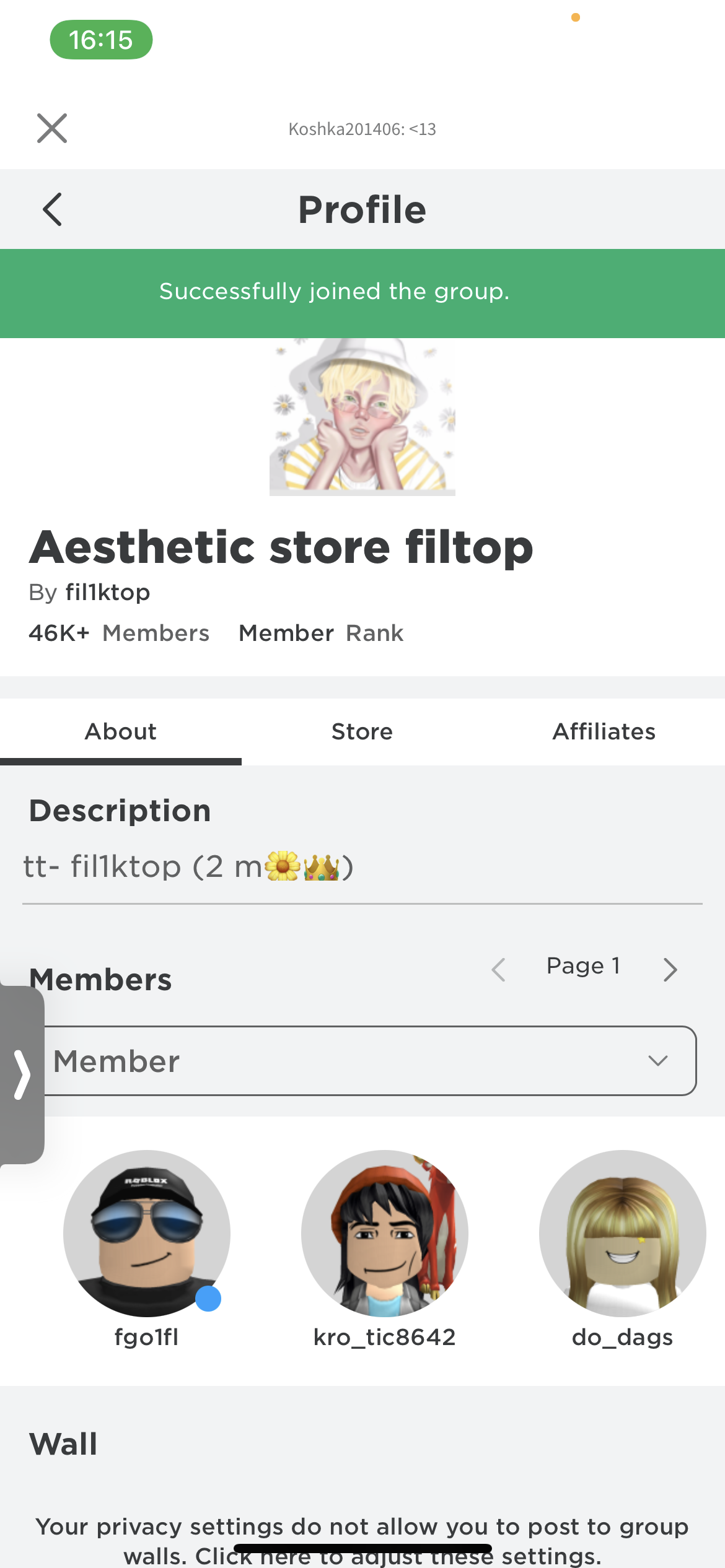Select the About tab

[121, 732]
